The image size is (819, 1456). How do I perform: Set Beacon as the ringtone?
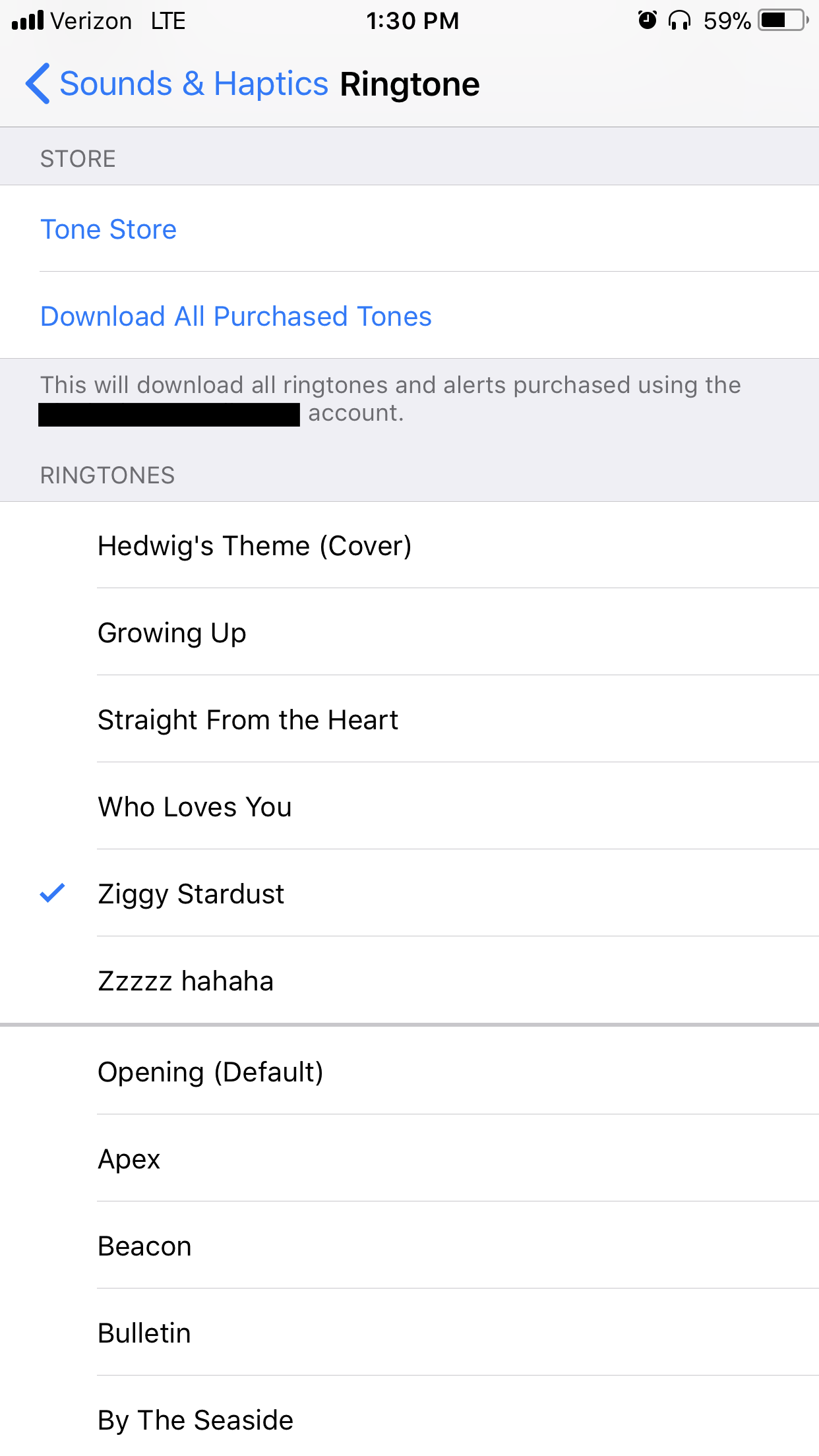(144, 1246)
